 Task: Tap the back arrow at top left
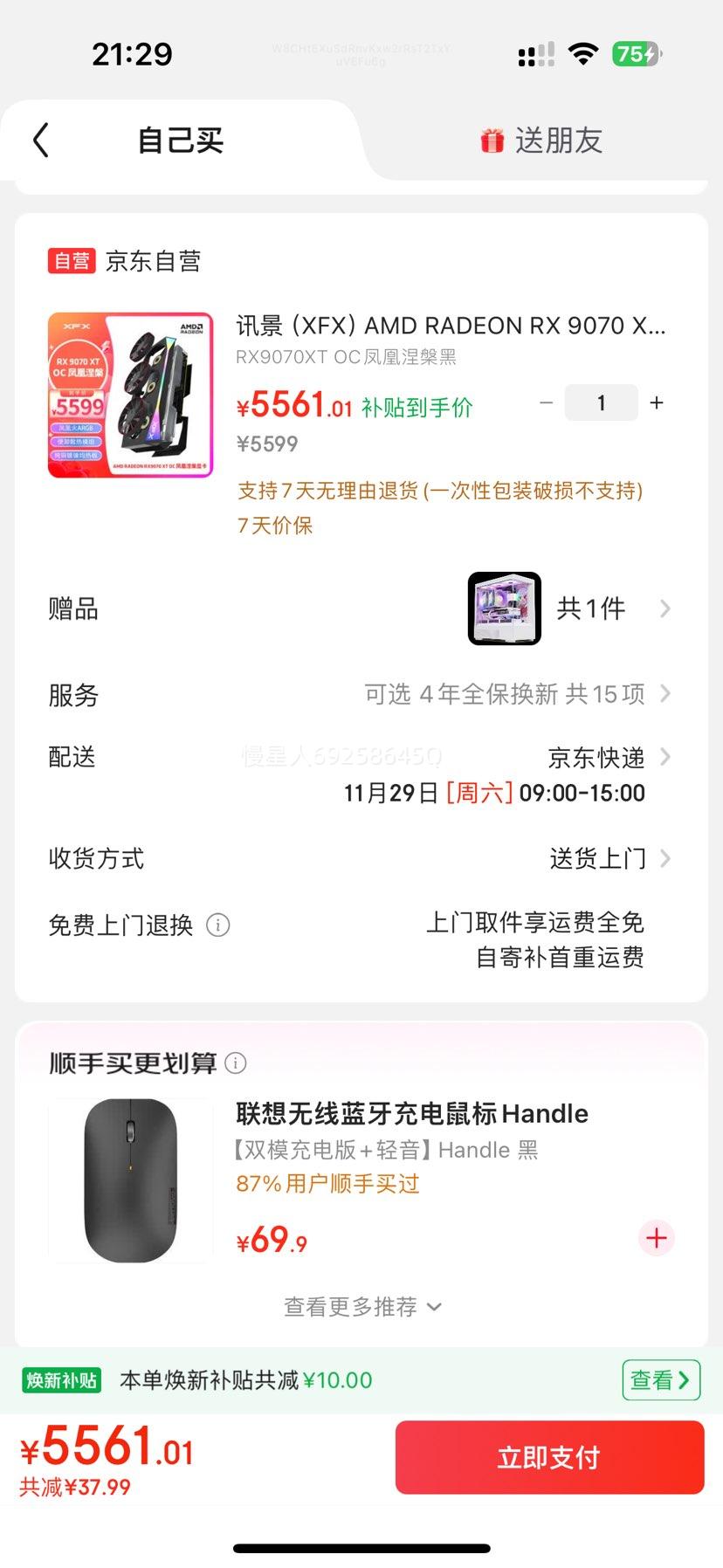[x=38, y=140]
